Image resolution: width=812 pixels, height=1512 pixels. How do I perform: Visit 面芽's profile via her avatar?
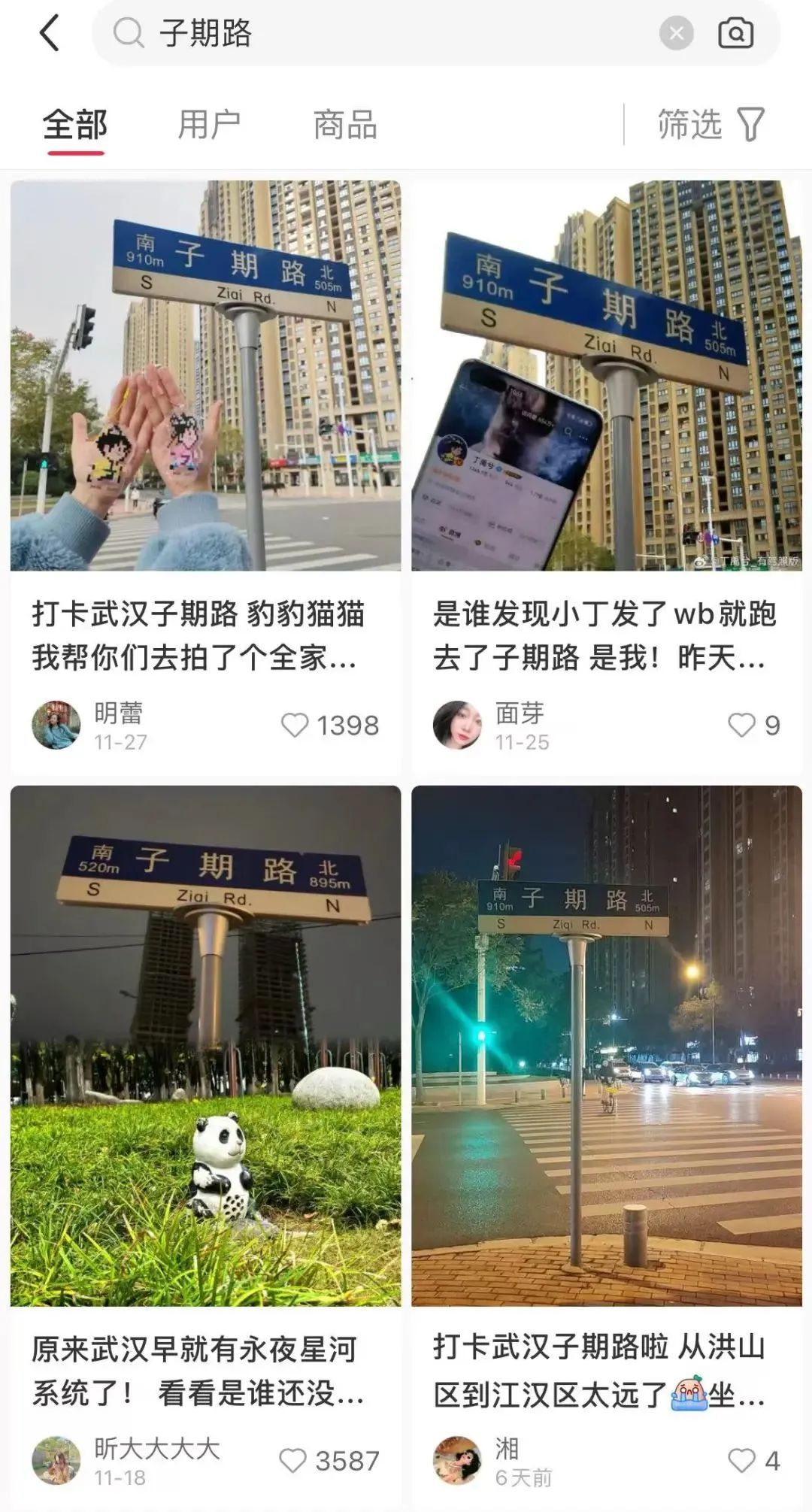point(457,726)
